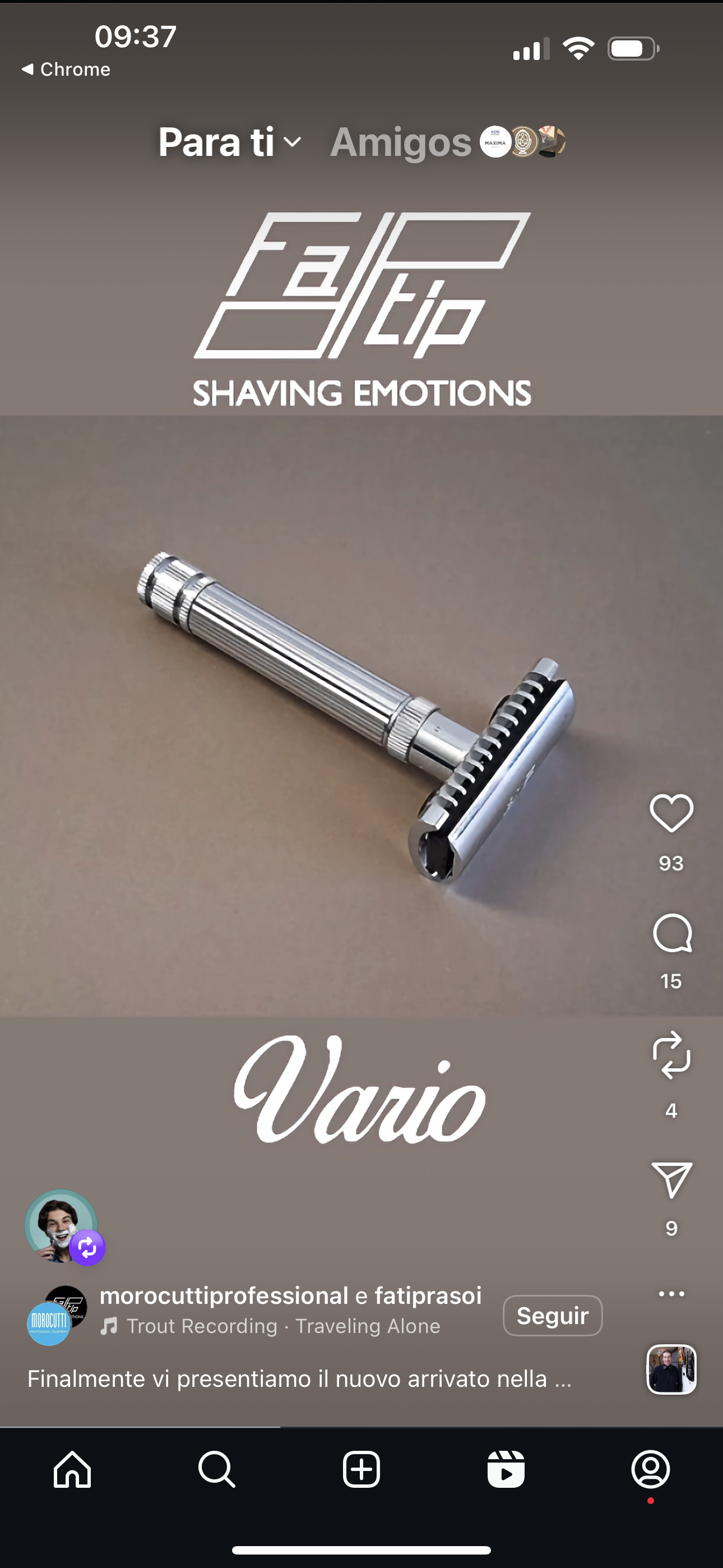Switch to the Amigos tab

pyautogui.click(x=400, y=142)
